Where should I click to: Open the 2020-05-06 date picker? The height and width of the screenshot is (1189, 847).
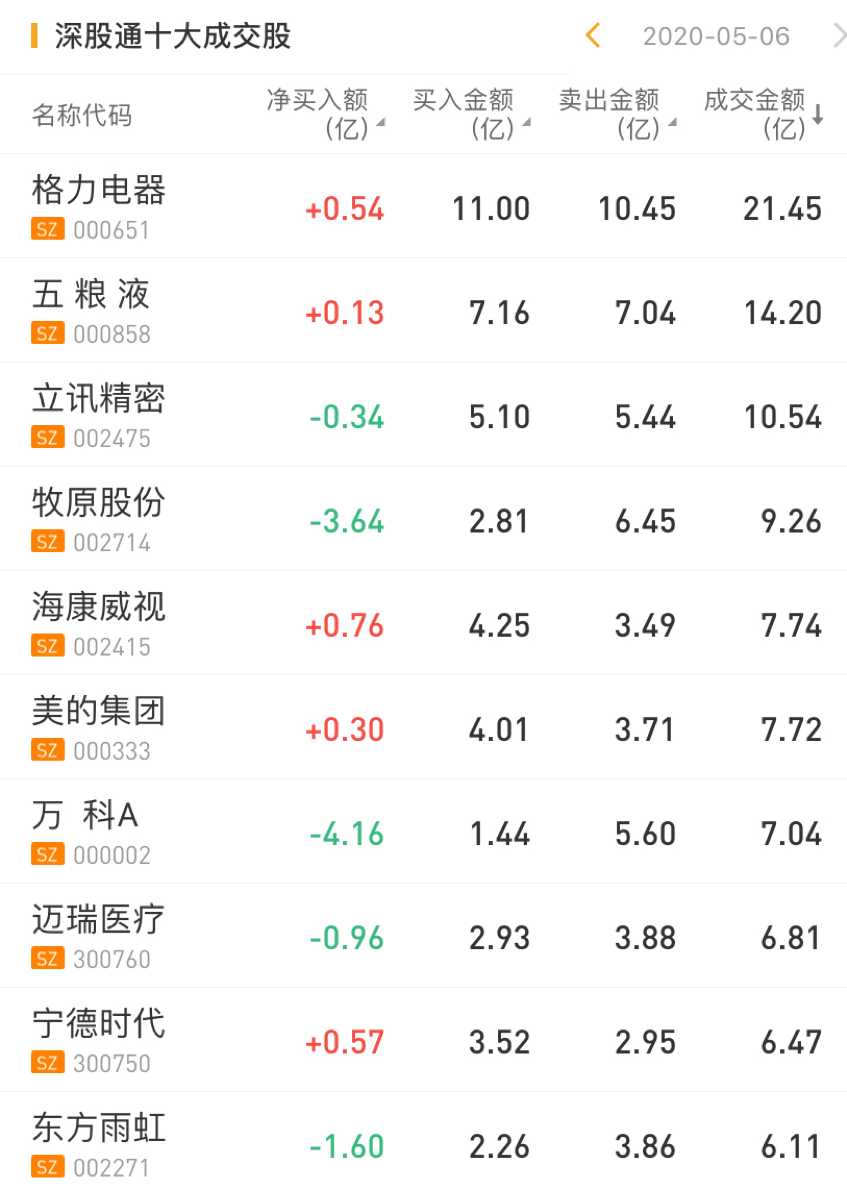716,37
